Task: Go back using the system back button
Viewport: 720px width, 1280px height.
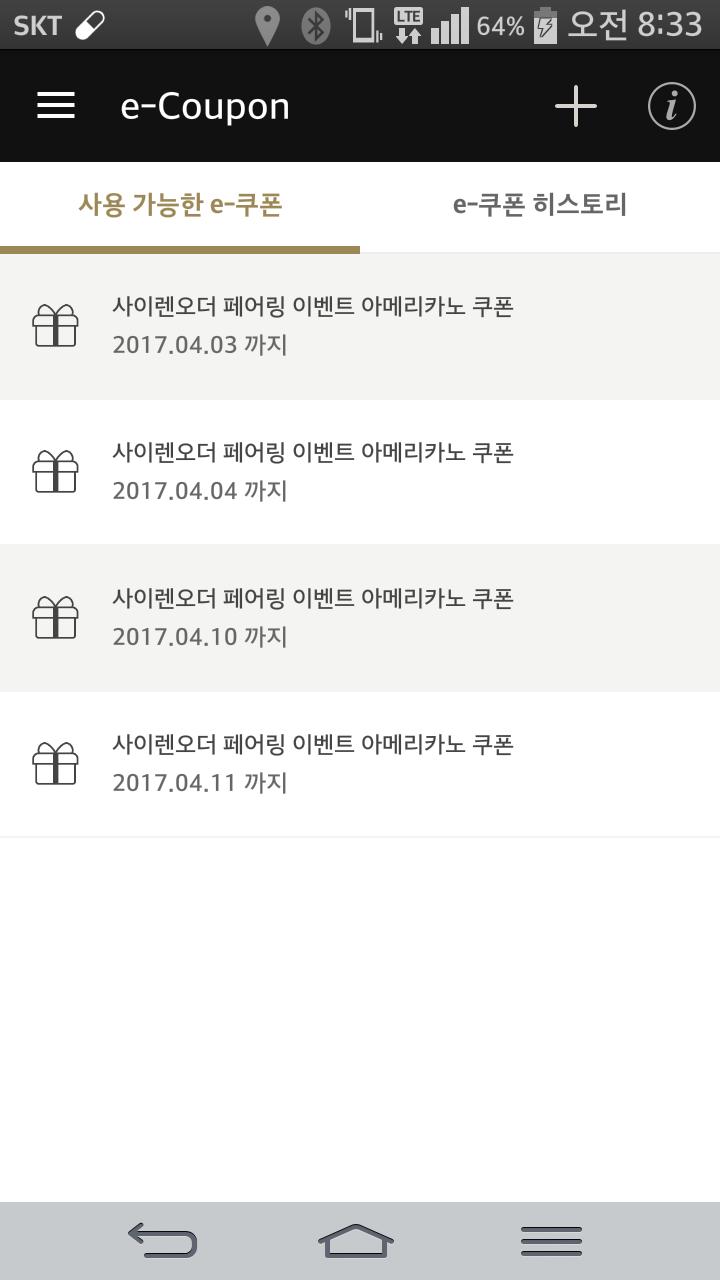Action: tap(162, 1241)
